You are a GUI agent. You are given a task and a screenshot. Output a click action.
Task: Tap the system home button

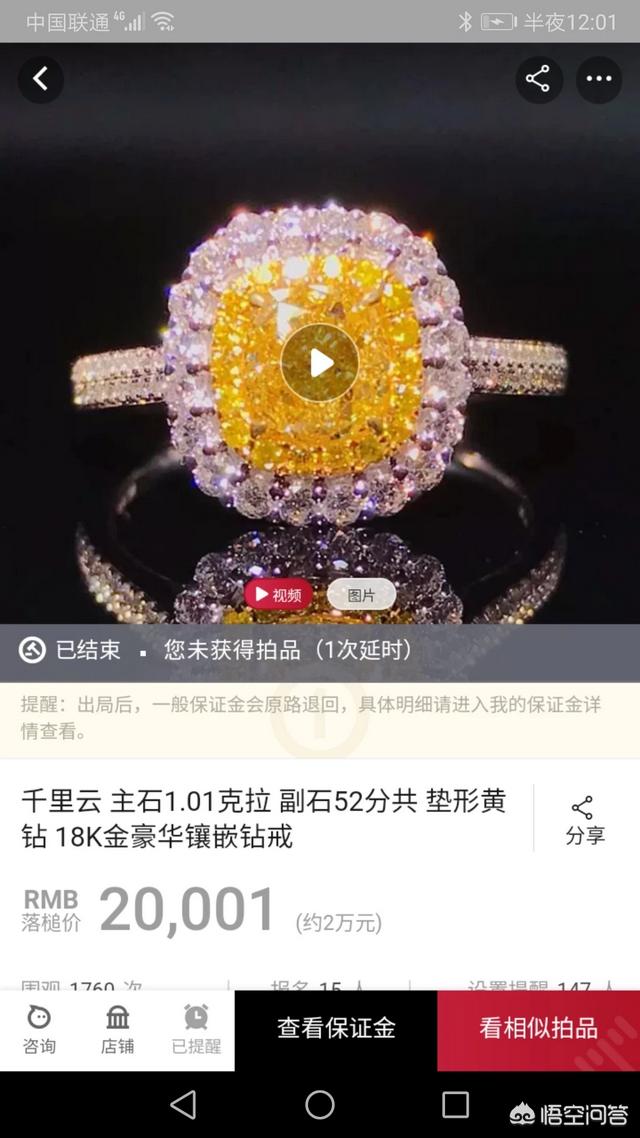[x=320, y=1104]
